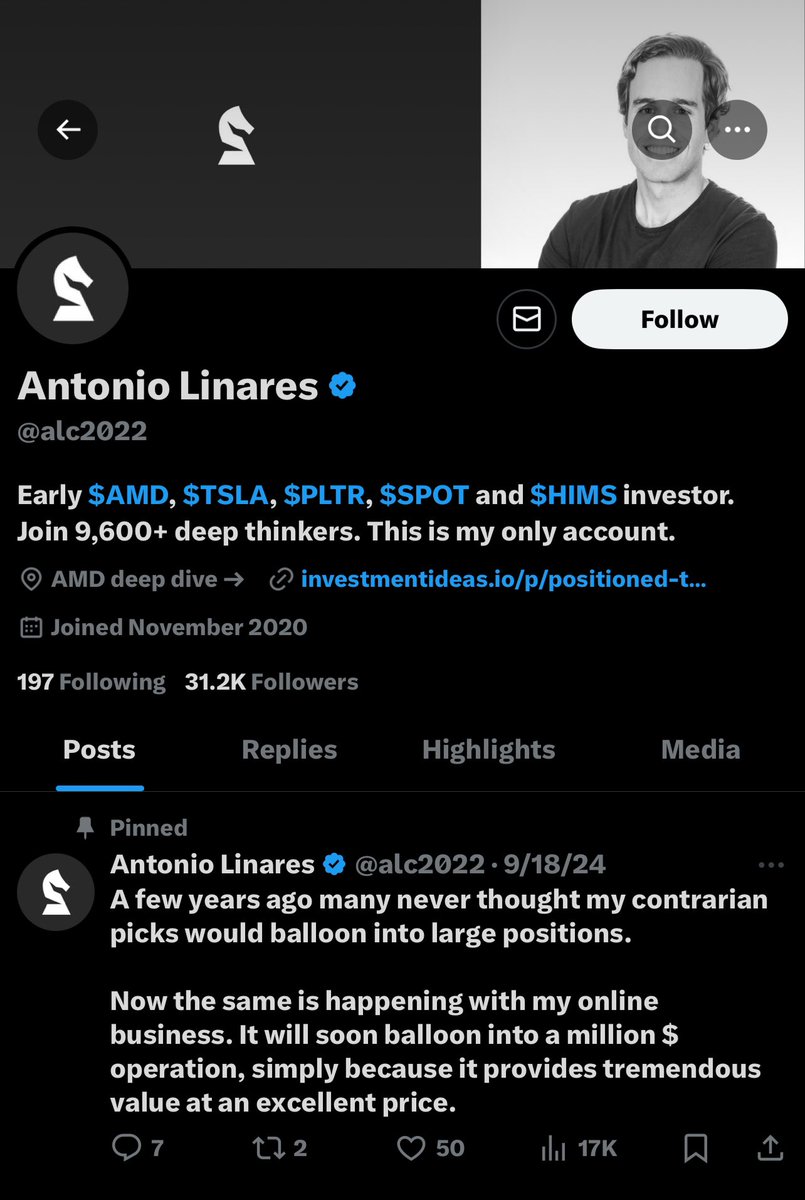Open the $SPOT cashtag in bio
The width and height of the screenshot is (805, 1200).
pyautogui.click(x=424, y=495)
